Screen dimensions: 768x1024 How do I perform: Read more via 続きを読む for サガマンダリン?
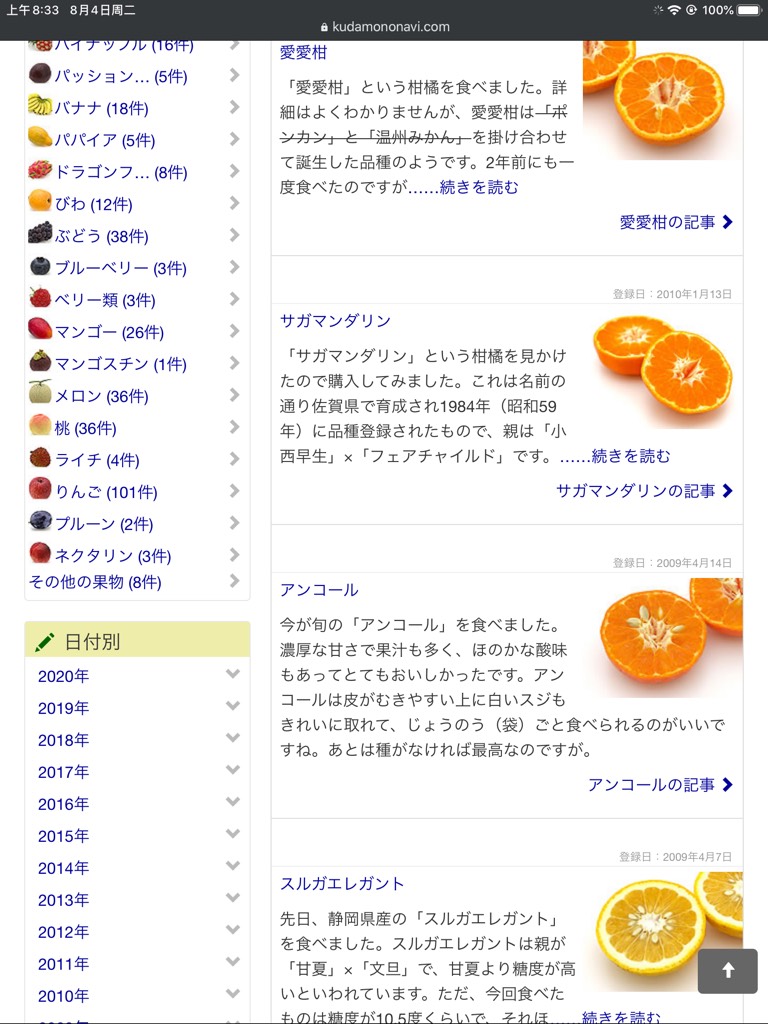point(631,456)
